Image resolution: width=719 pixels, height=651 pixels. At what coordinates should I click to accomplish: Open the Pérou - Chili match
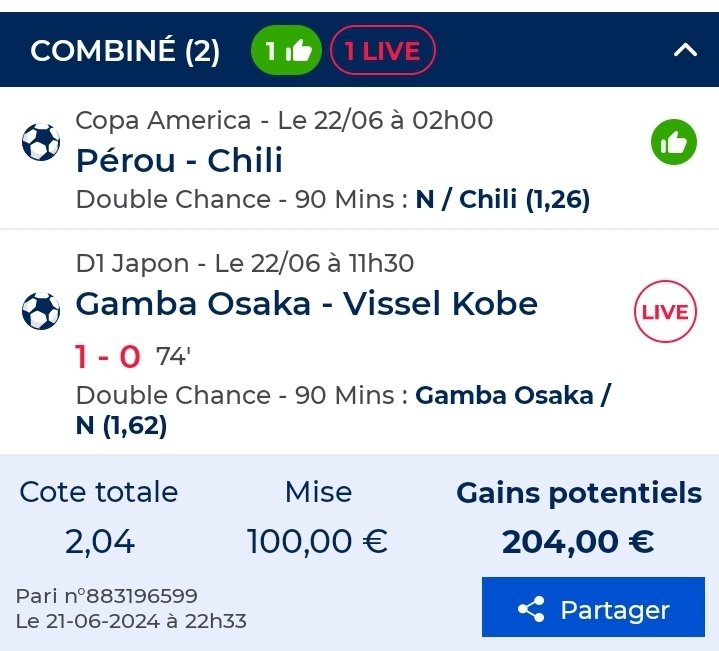click(x=180, y=160)
